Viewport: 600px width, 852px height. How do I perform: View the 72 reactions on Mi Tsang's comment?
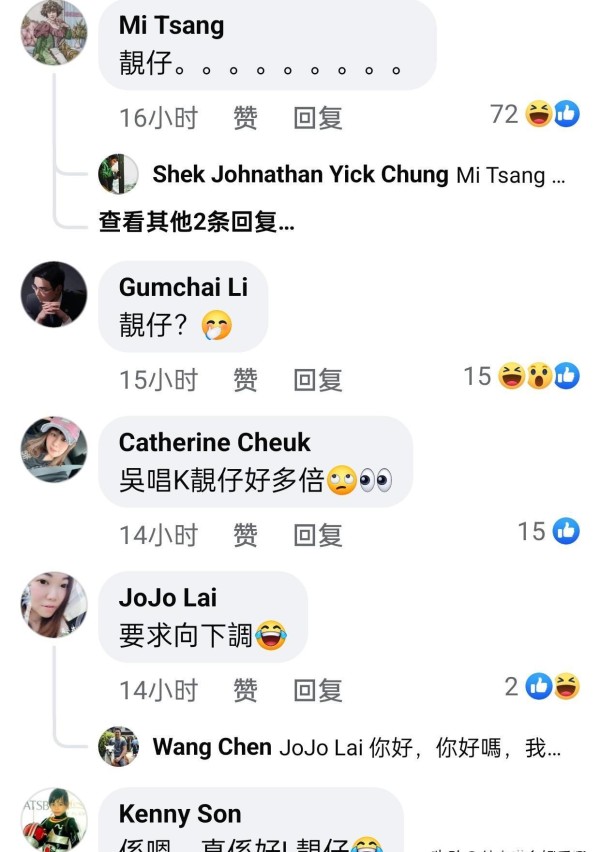535,114
